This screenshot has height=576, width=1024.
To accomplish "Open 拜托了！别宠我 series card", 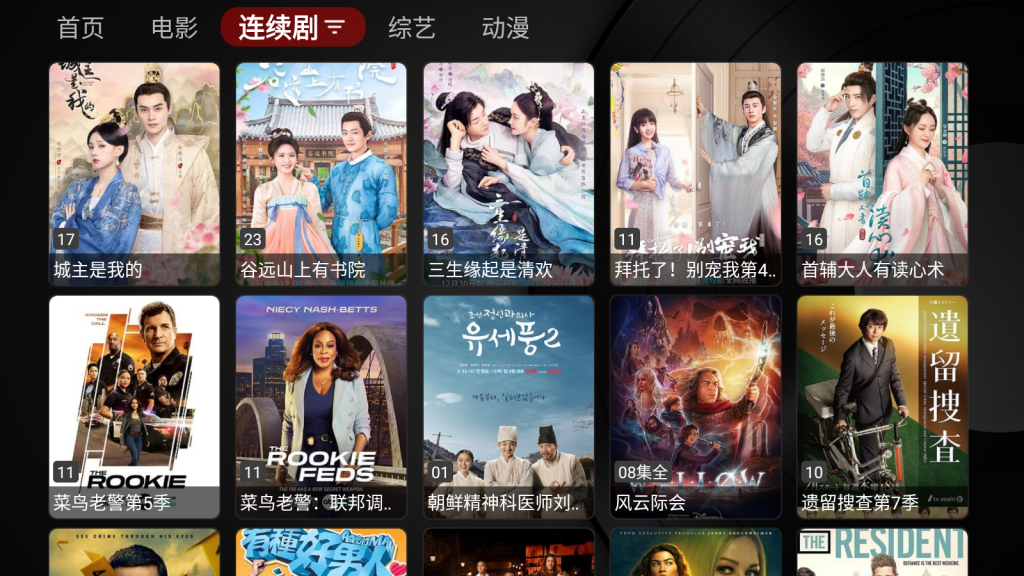I will (695, 173).
